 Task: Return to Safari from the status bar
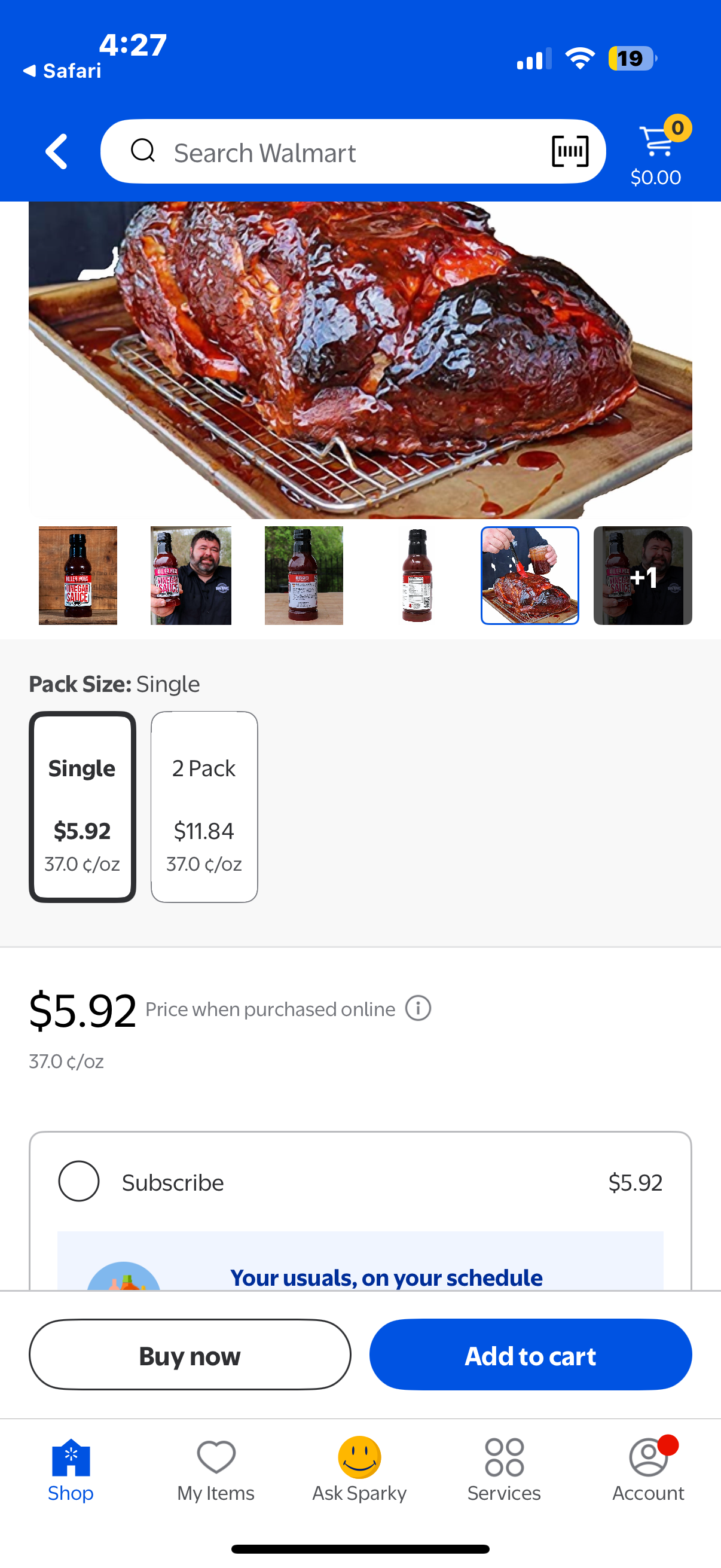pyautogui.click(x=62, y=71)
